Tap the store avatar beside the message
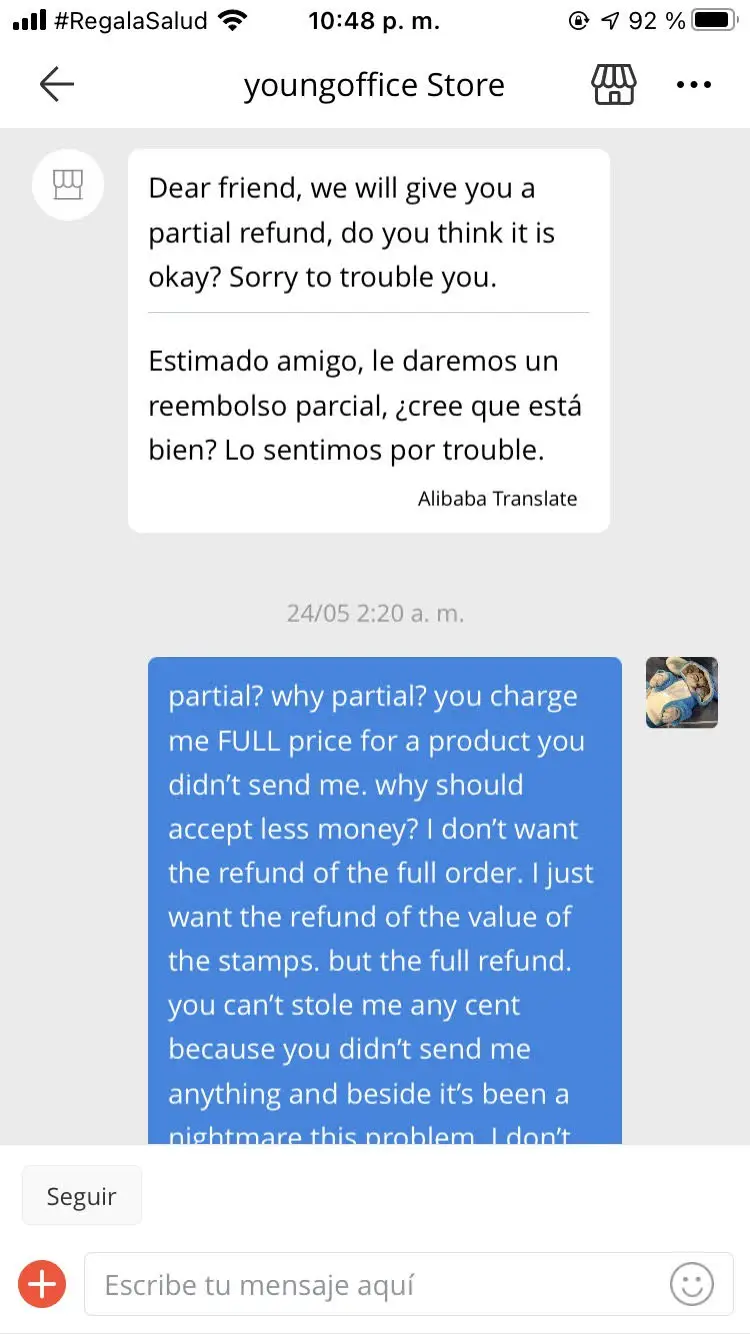The height and width of the screenshot is (1334, 750). [x=69, y=185]
